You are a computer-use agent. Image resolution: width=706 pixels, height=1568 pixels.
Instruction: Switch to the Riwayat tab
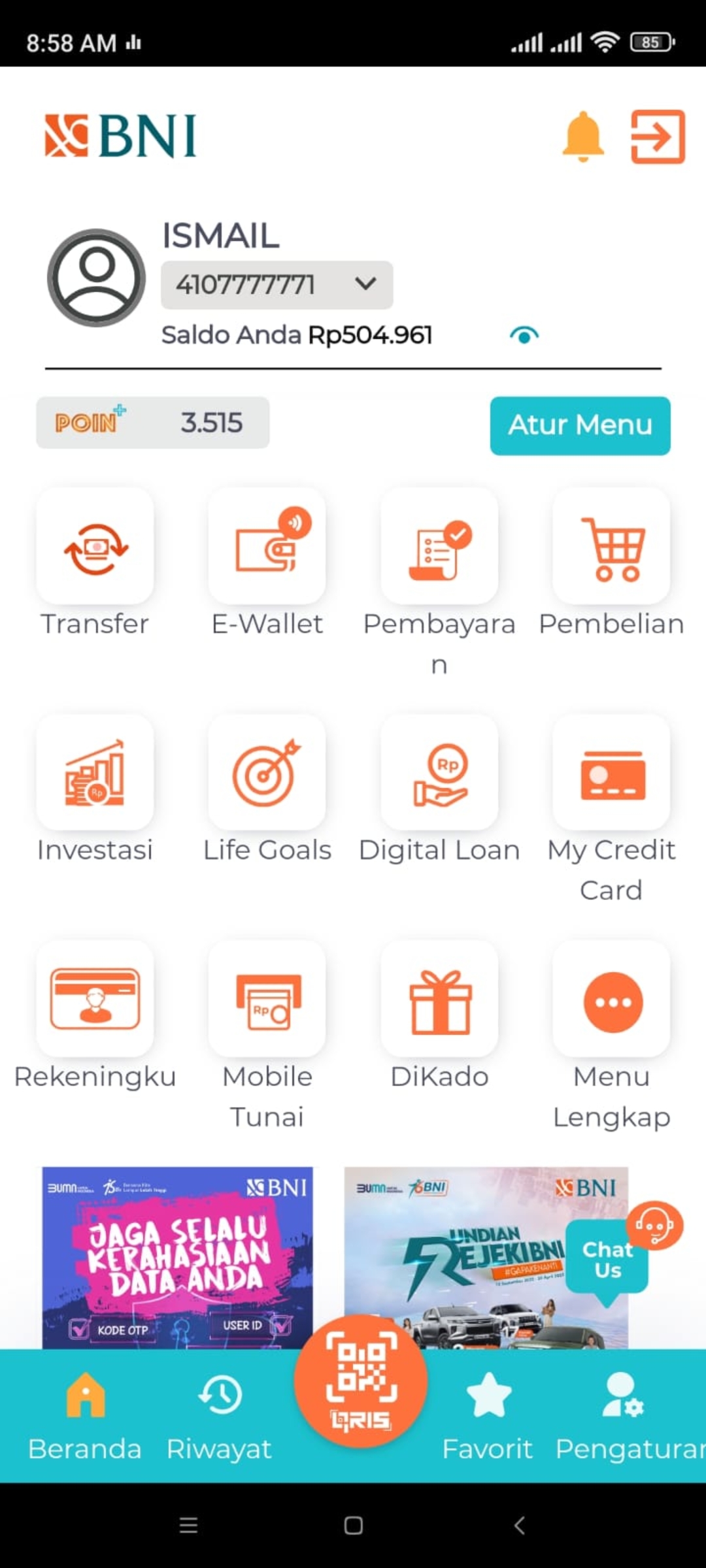click(x=219, y=1414)
